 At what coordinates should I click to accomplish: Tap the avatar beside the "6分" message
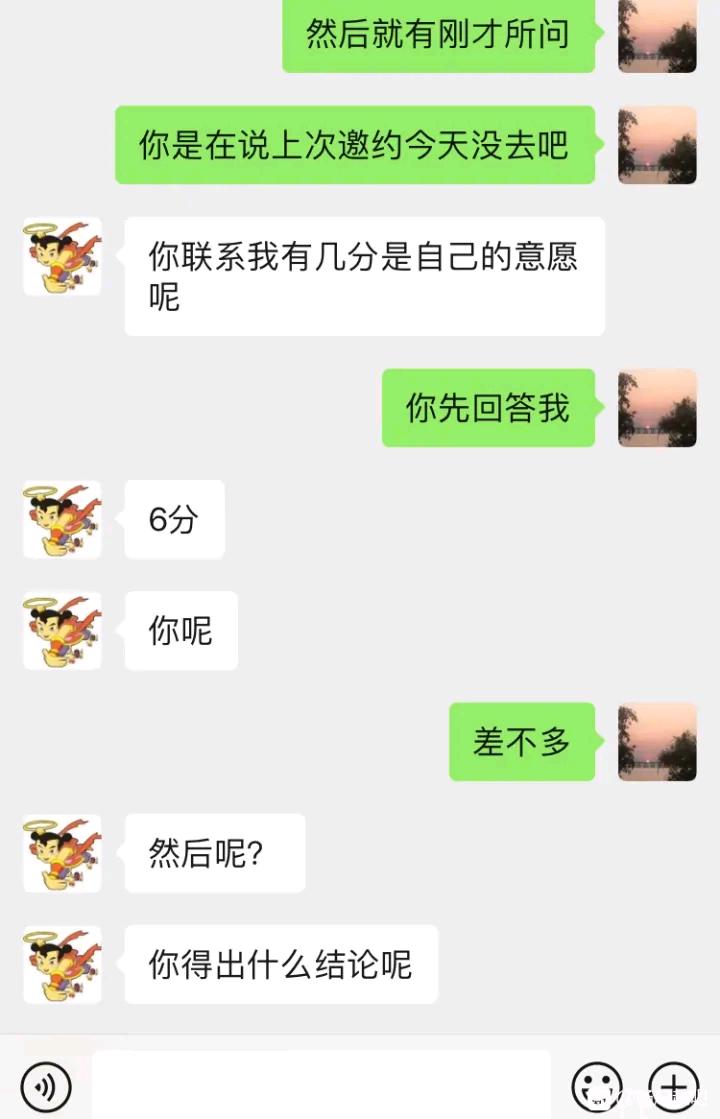click(62, 520)
